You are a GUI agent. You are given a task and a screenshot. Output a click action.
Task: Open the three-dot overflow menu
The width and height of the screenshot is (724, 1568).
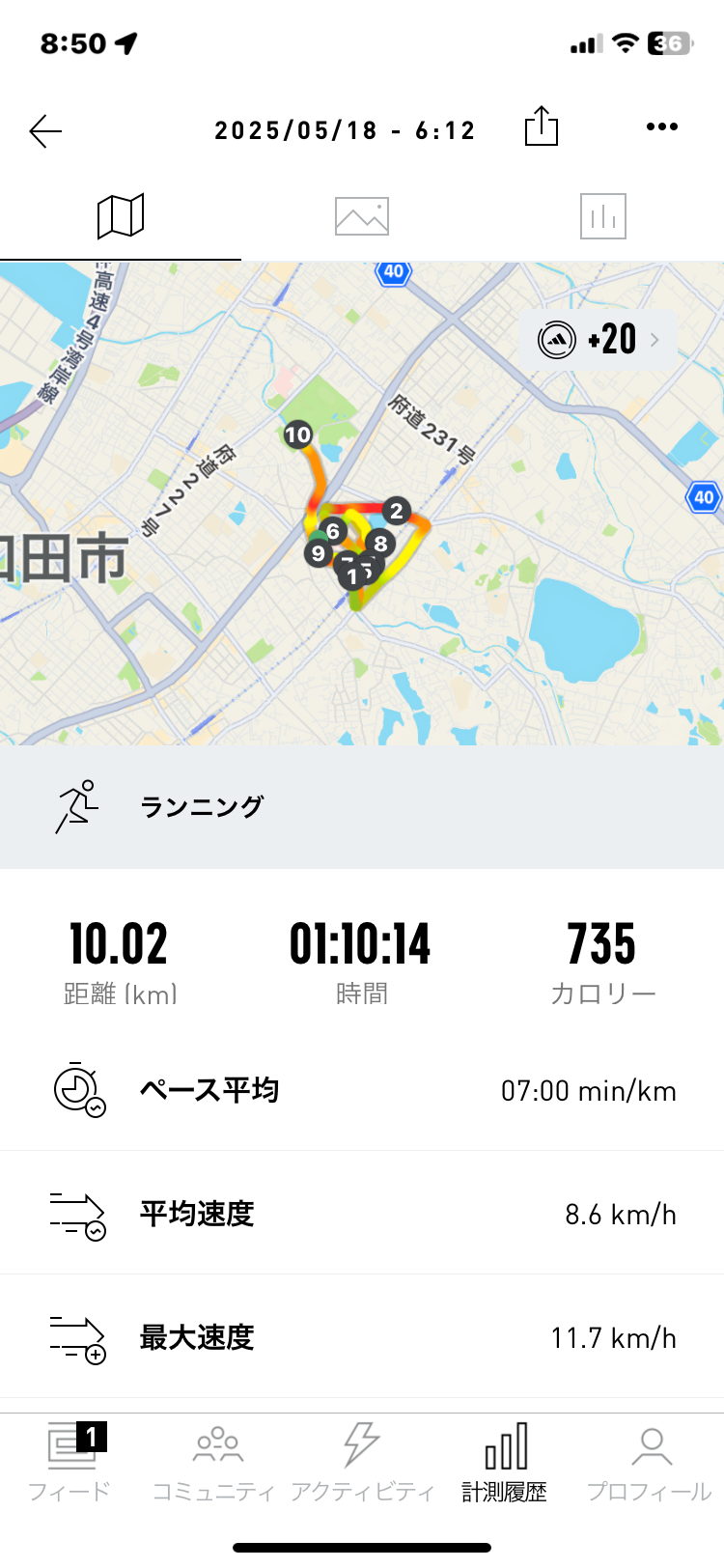(661, 126)
